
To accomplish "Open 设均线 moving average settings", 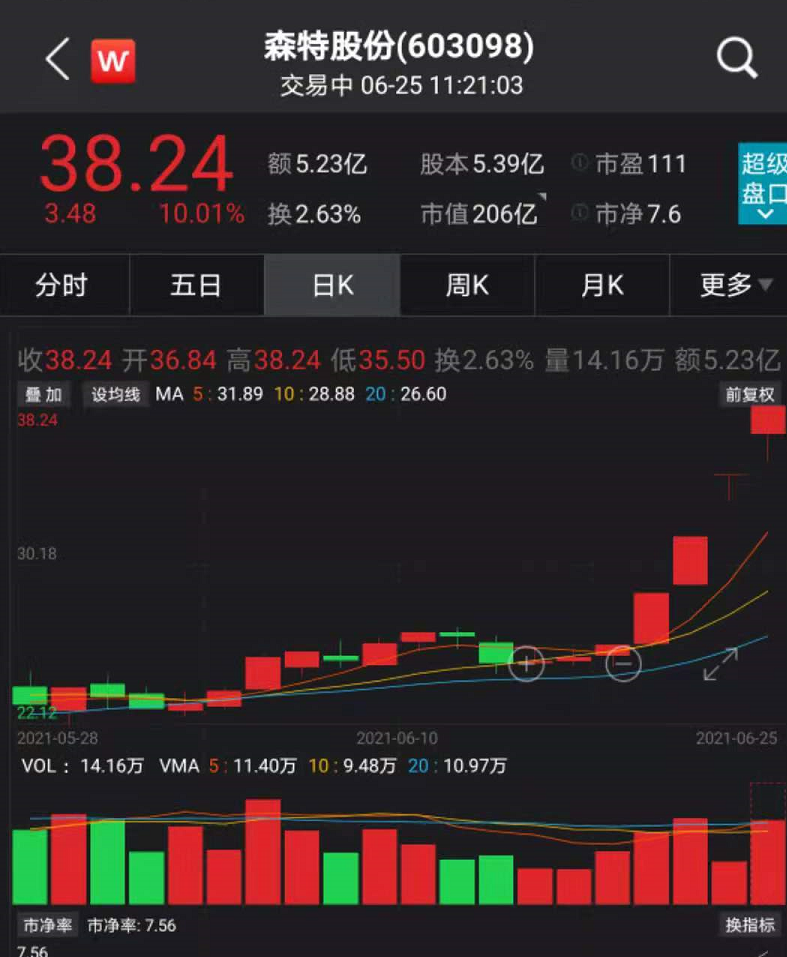I will coord(115,394).
